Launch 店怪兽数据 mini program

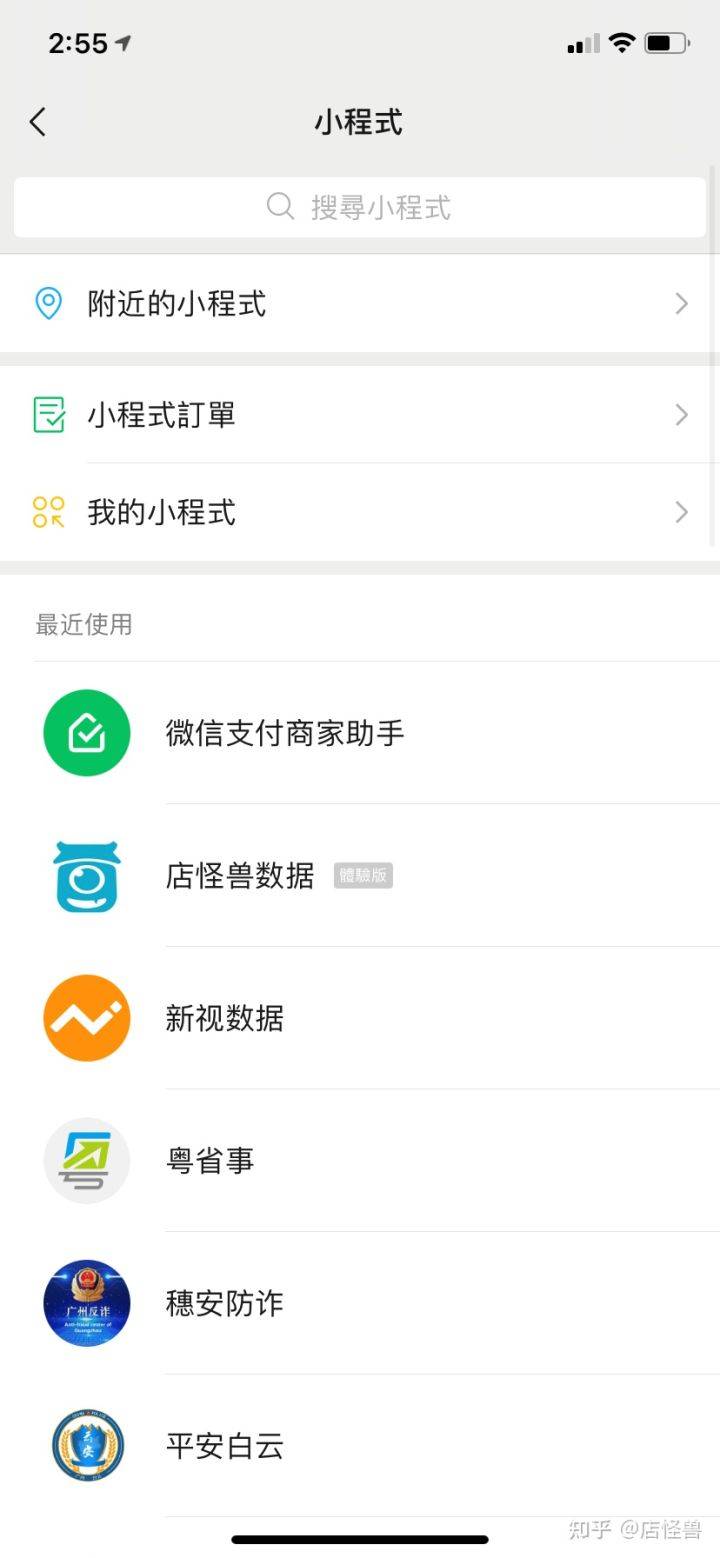240,876
